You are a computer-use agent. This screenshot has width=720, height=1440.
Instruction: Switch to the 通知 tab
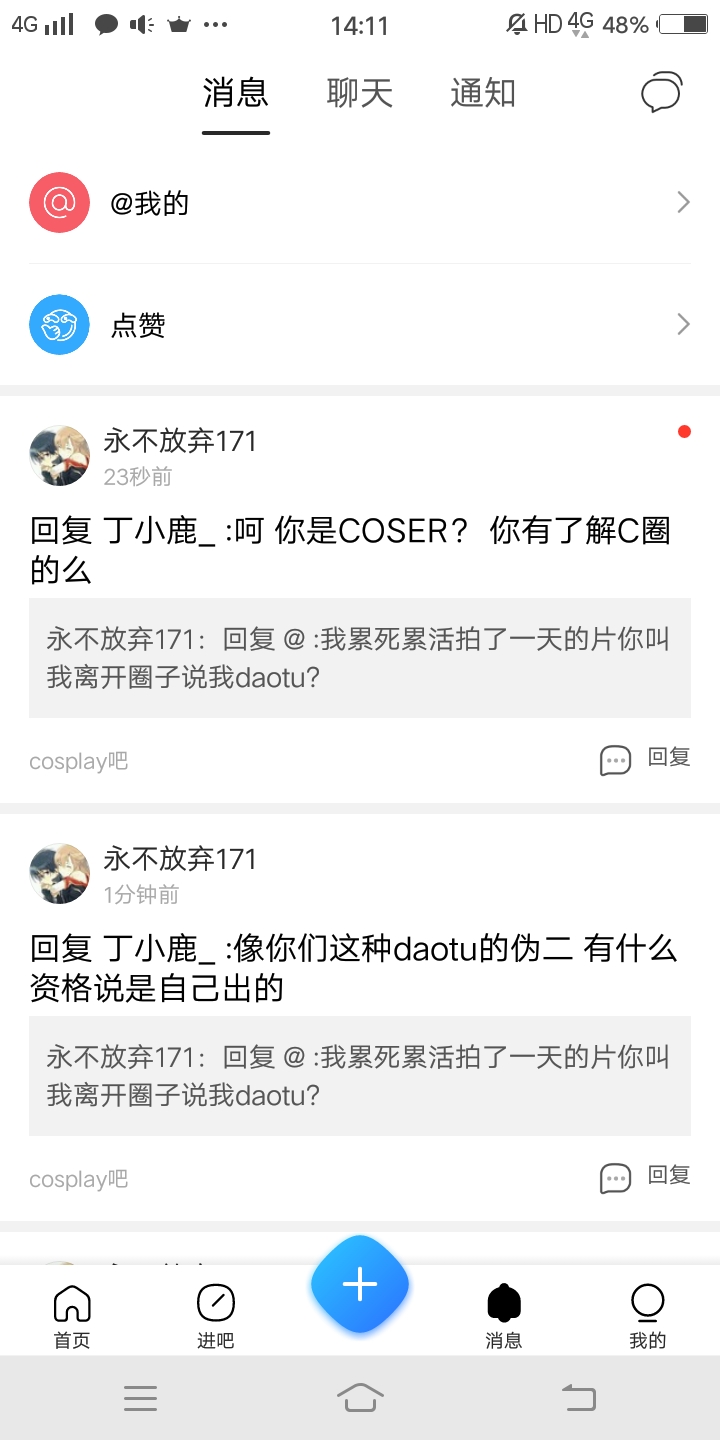tap(482, 93)
